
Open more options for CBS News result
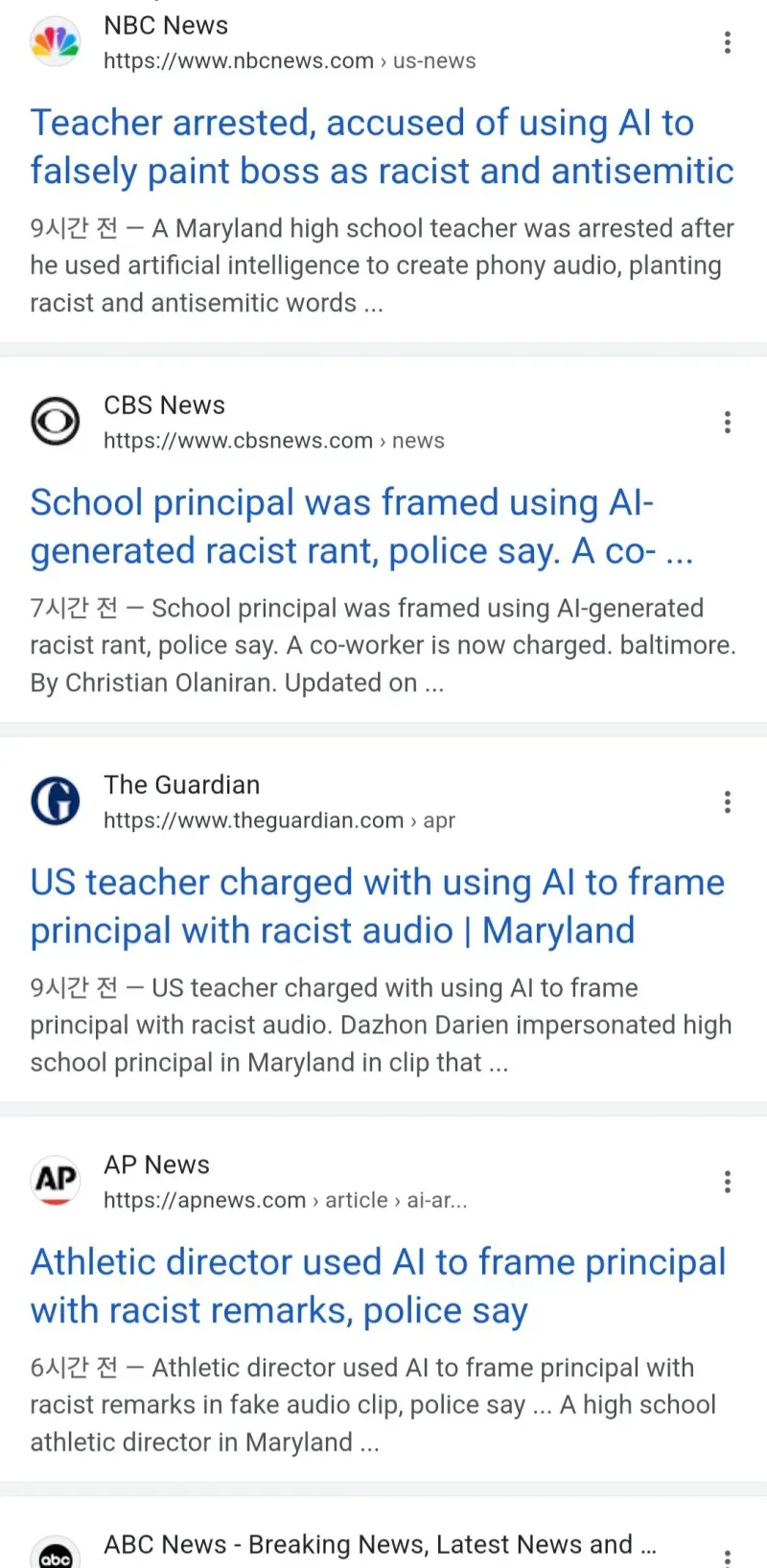pos(728,423)
